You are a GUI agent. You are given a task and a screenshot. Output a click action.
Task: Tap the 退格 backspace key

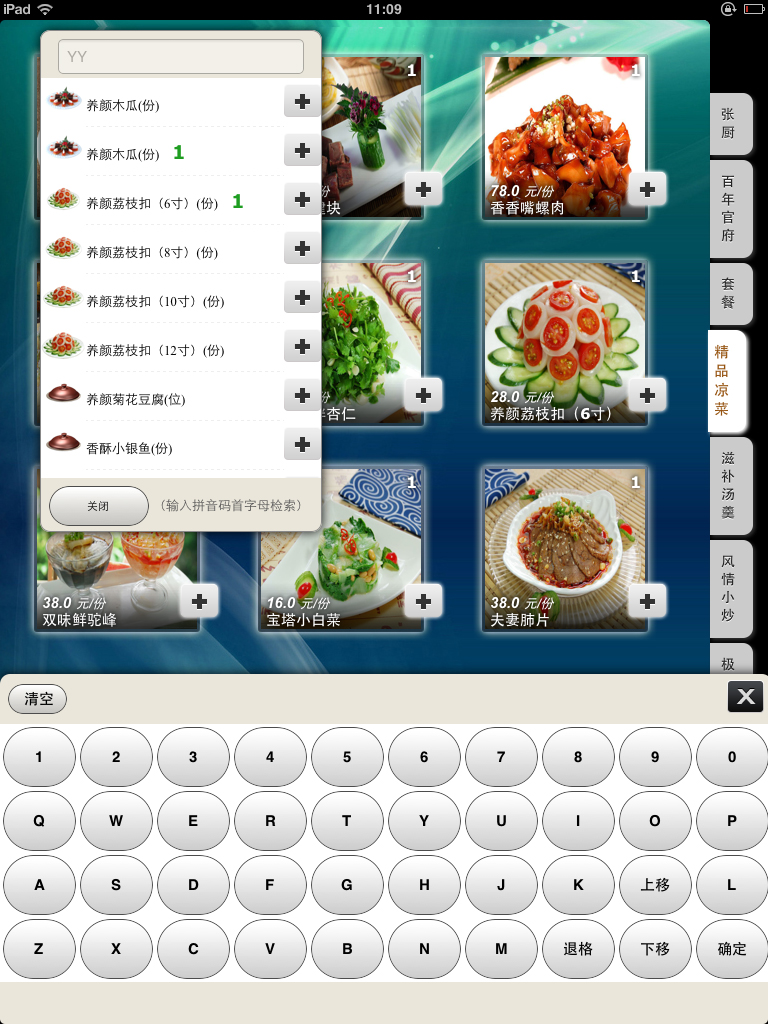tap(578, 948)
